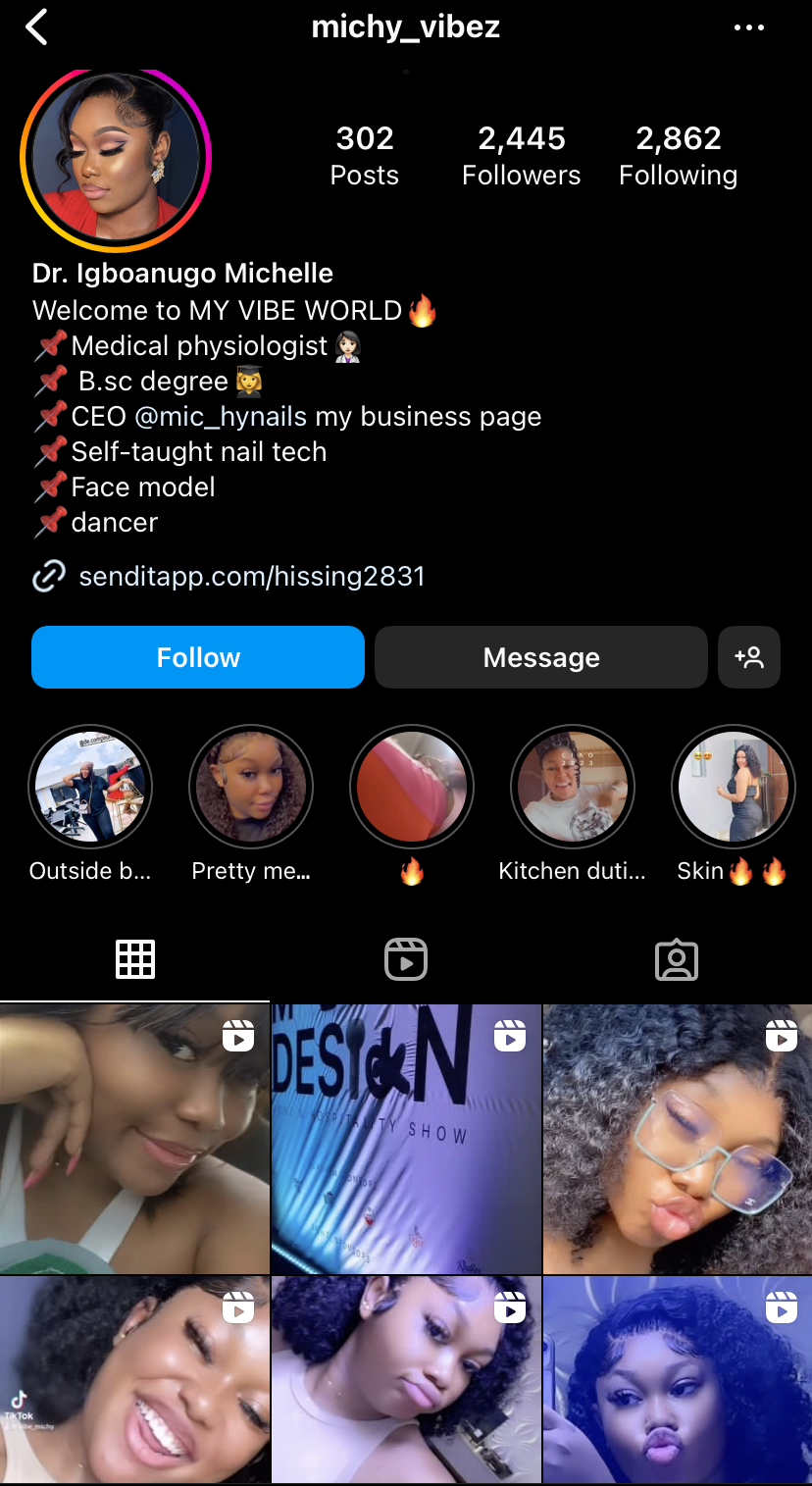The height and width of the screenshot is (1486, 812).
Task: Open the reel showing the DESIGN banner
Action: [406, 1138]
